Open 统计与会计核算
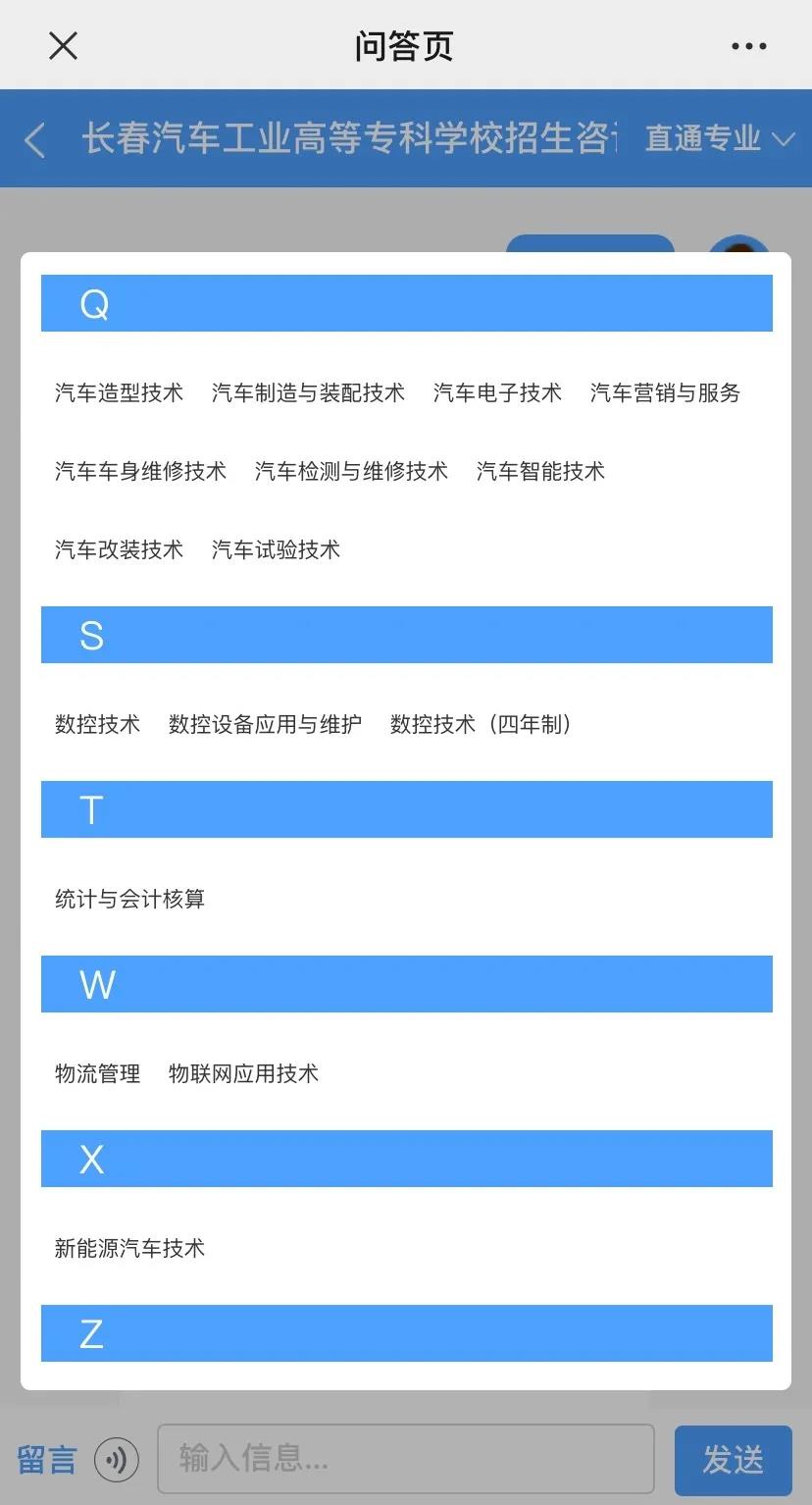The height and width of the screenshot is (1505, 812). (129, 899)
